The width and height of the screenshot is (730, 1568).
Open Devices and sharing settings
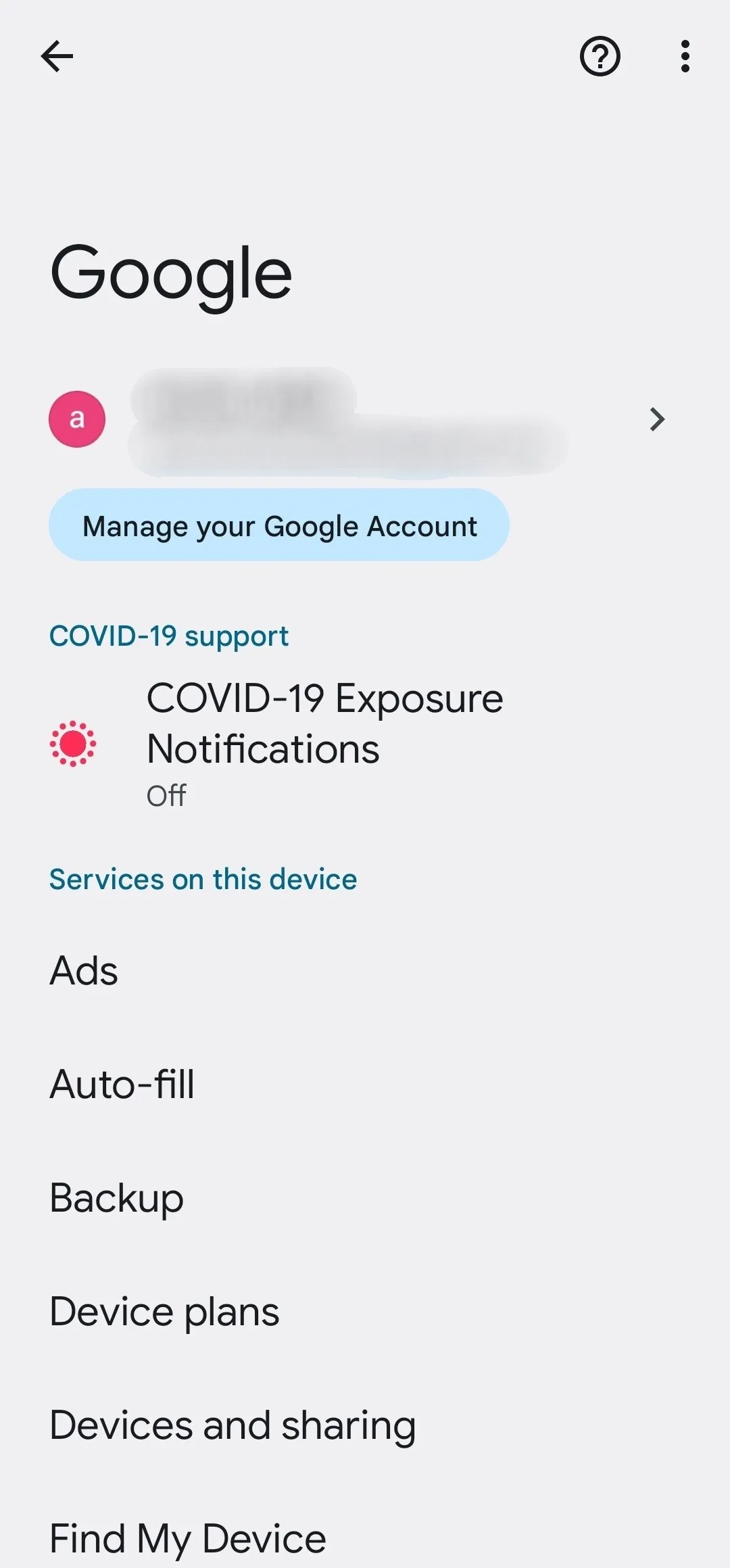coord(233,1424)
